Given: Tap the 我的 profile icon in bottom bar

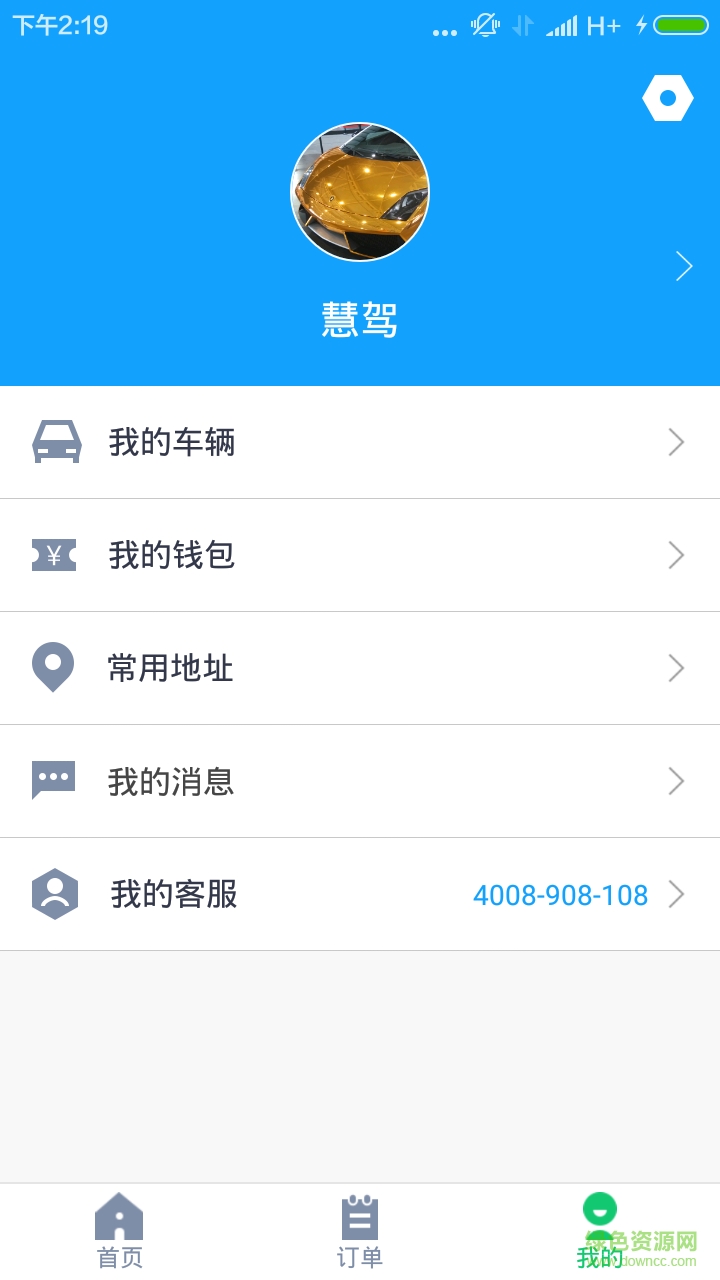Looking at the screenshot, I should 598,1210.
